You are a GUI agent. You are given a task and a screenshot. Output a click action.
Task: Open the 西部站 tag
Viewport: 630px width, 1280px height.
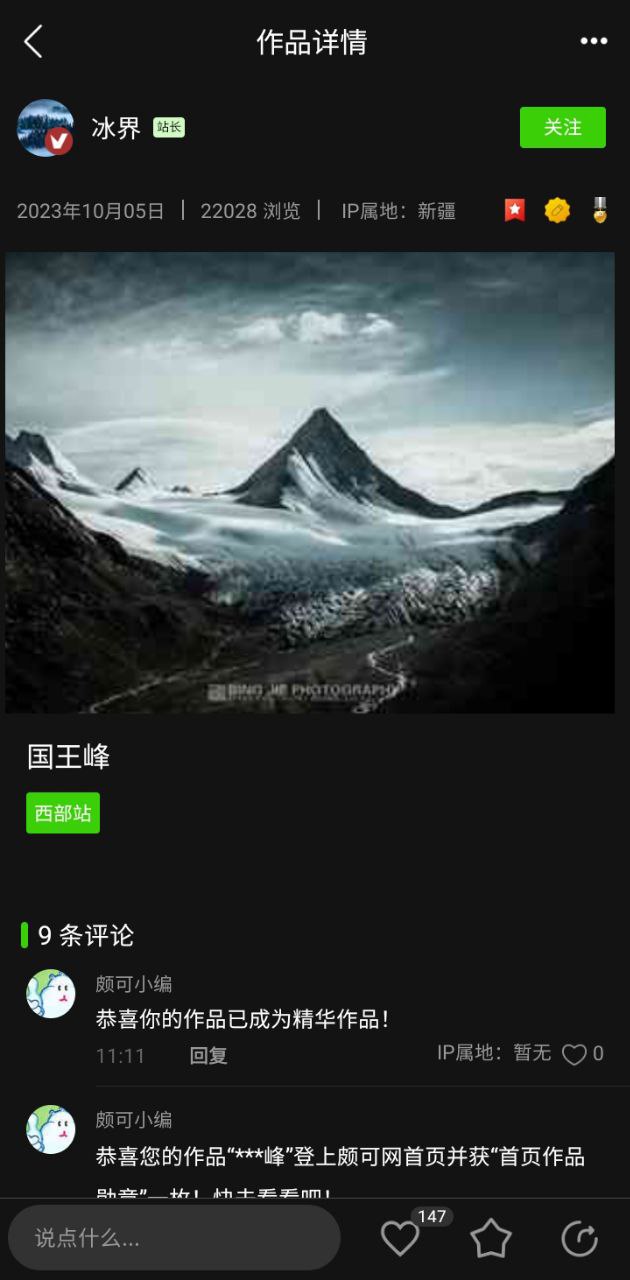click(x=63, y=813)
